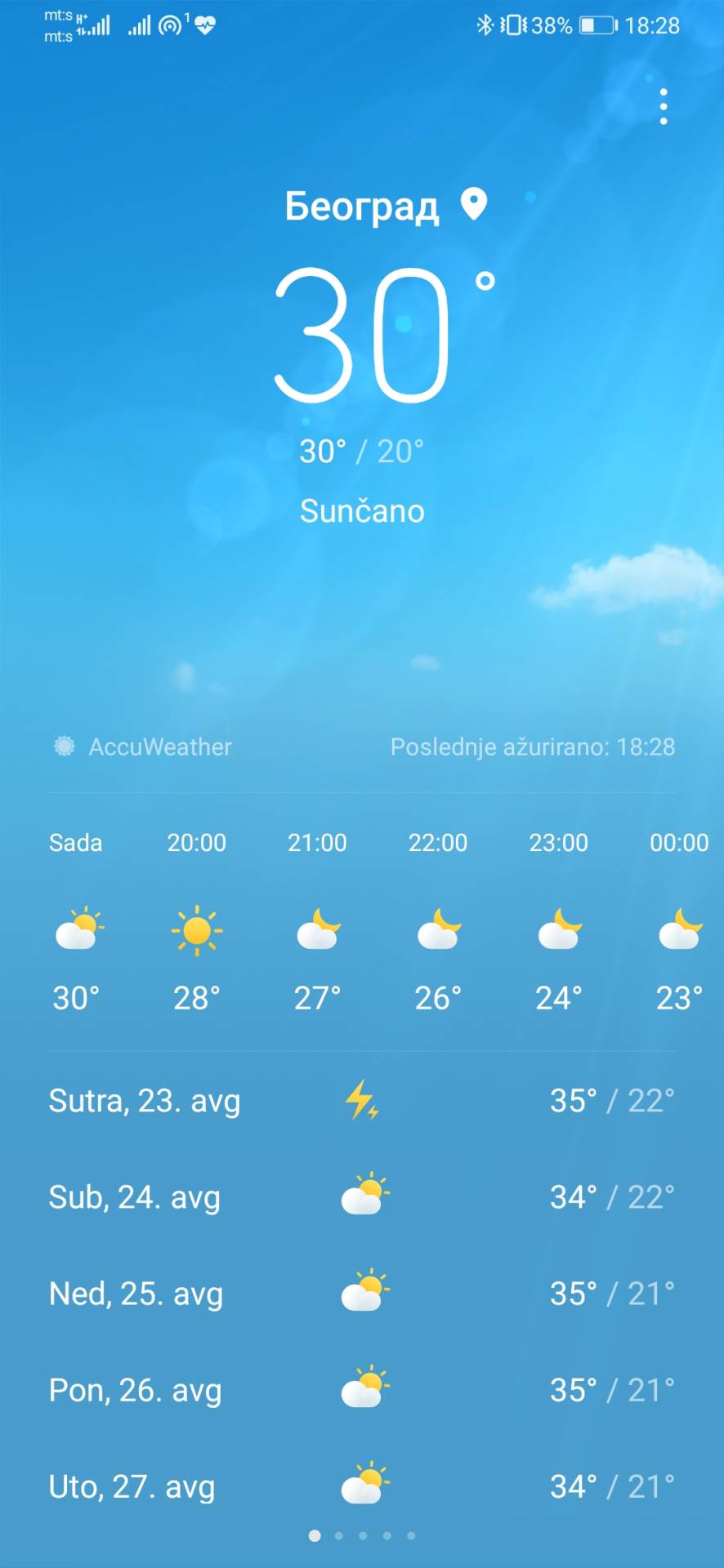The image size is (724, 1568).
Task: Tap the city page indicator dots
Action: [362, 1535]
